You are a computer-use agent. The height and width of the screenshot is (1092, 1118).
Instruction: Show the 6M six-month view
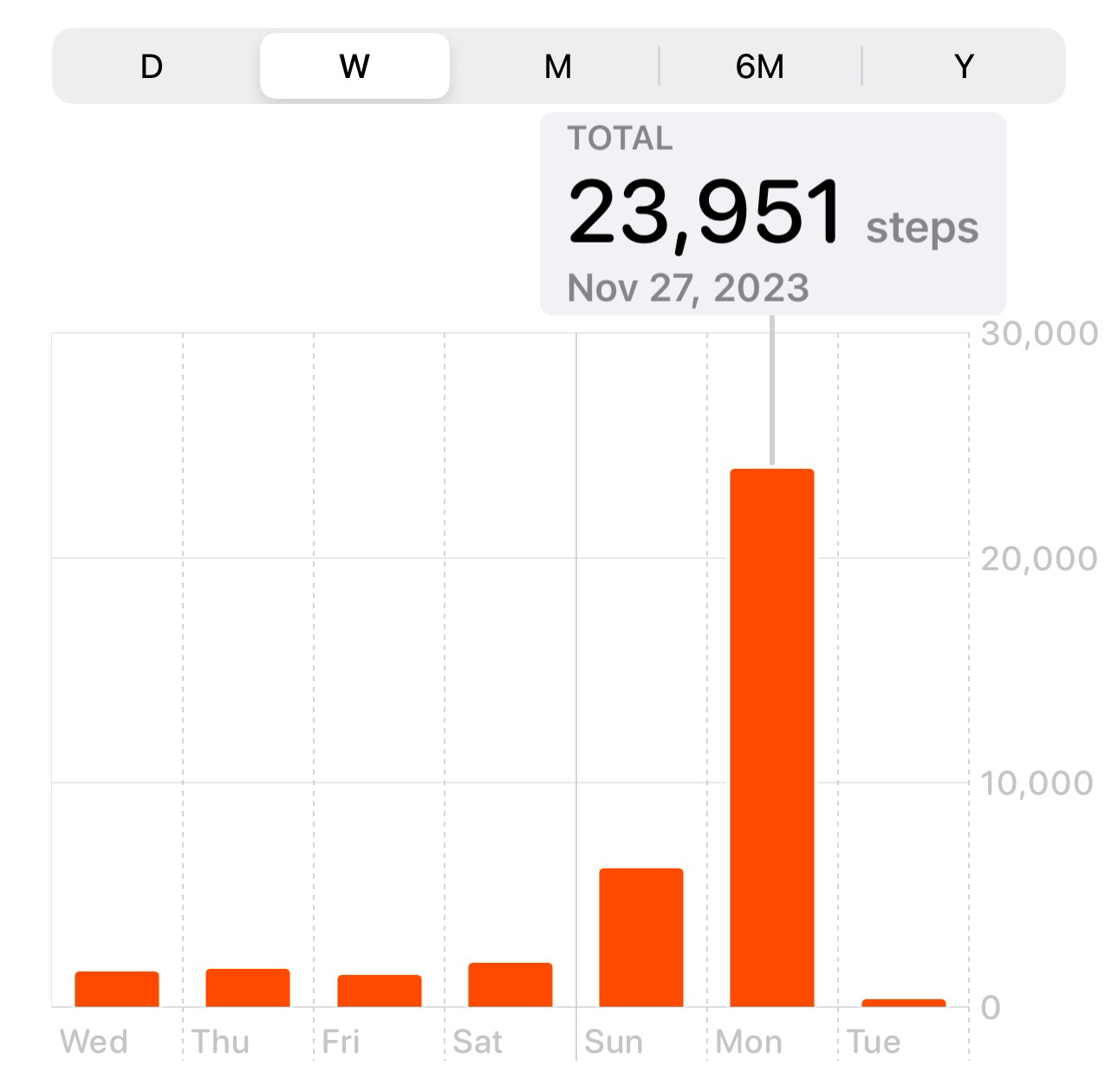click(x=760, y=66)
